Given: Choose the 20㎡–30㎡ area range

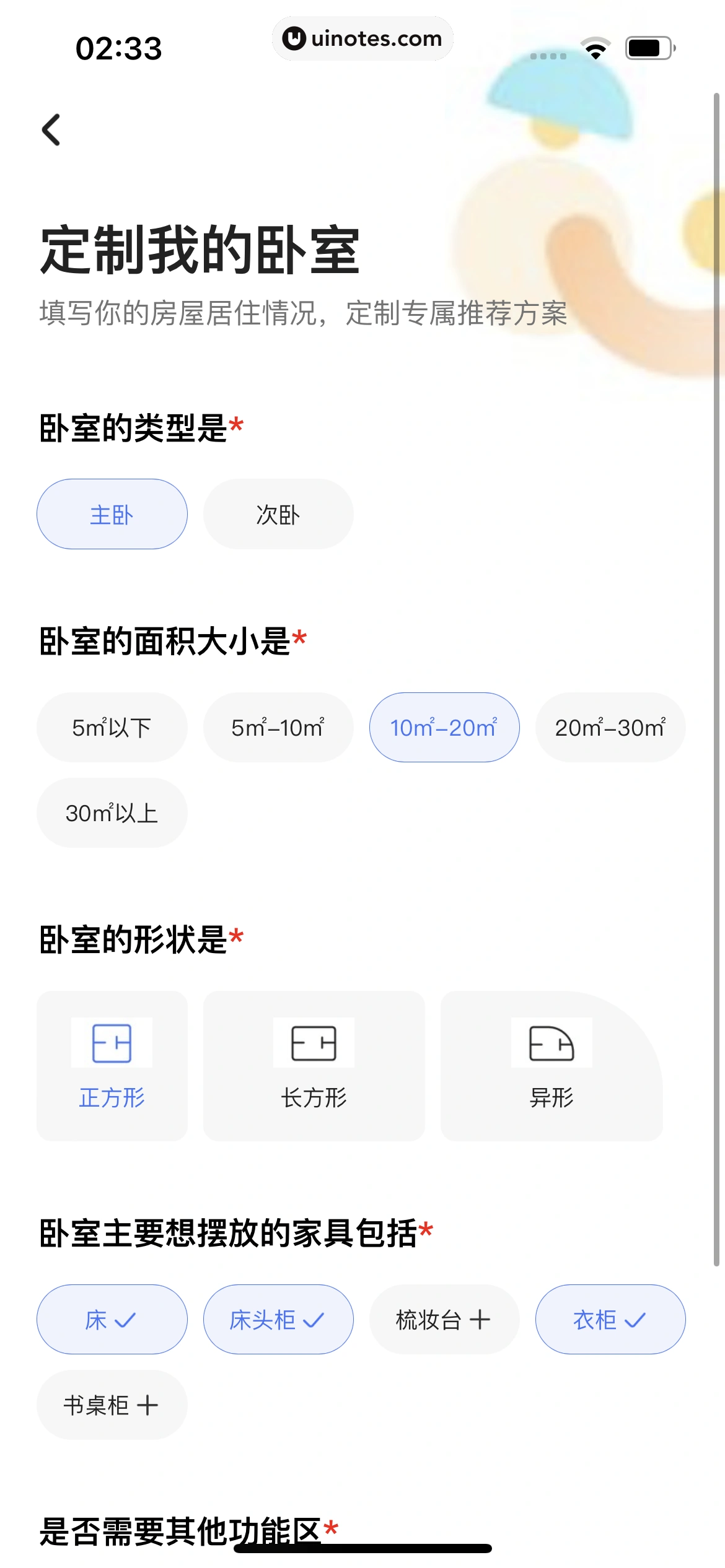Looking at the screenshot, I should [610, 727].
